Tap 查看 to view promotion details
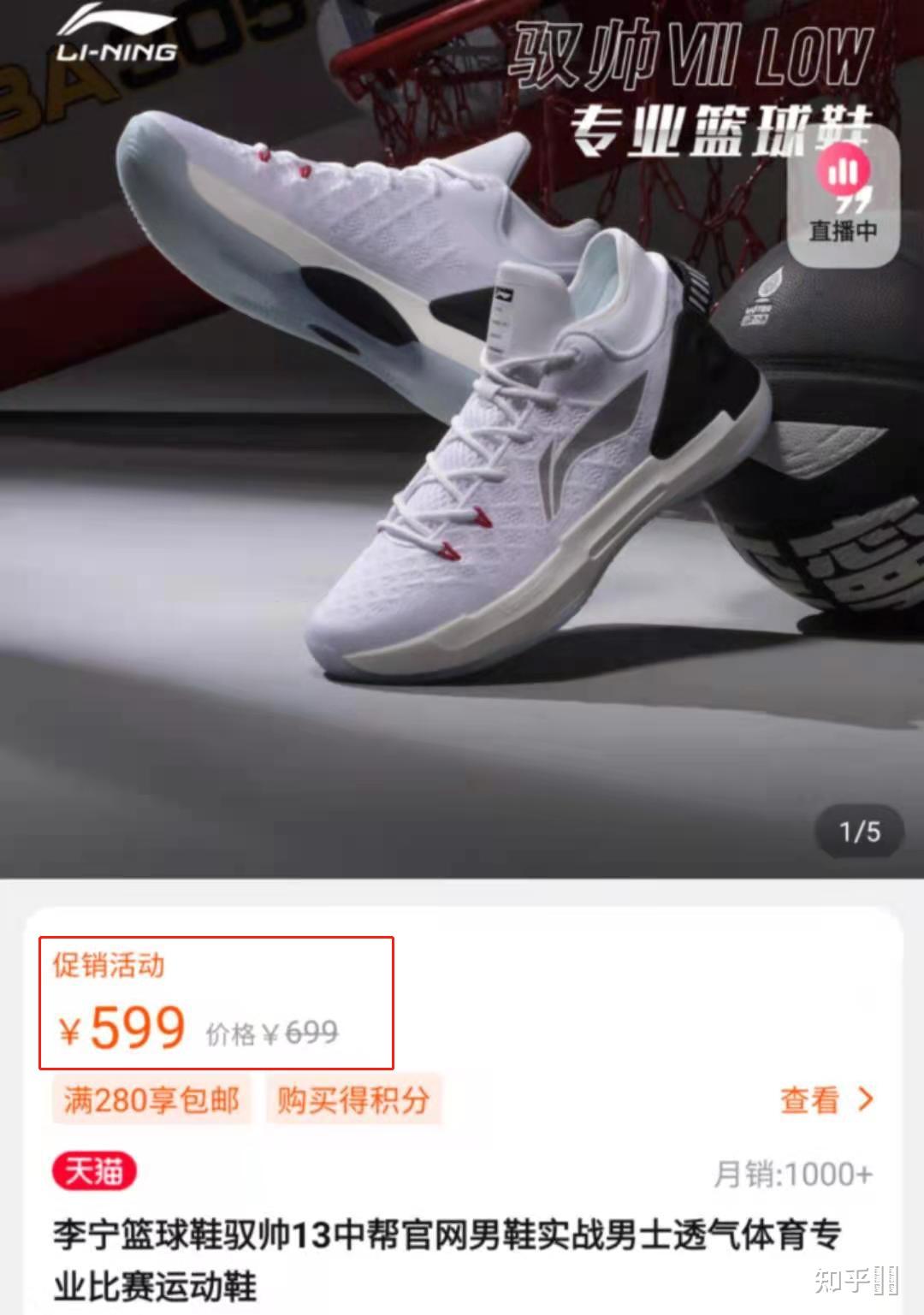 [825, 1100]
